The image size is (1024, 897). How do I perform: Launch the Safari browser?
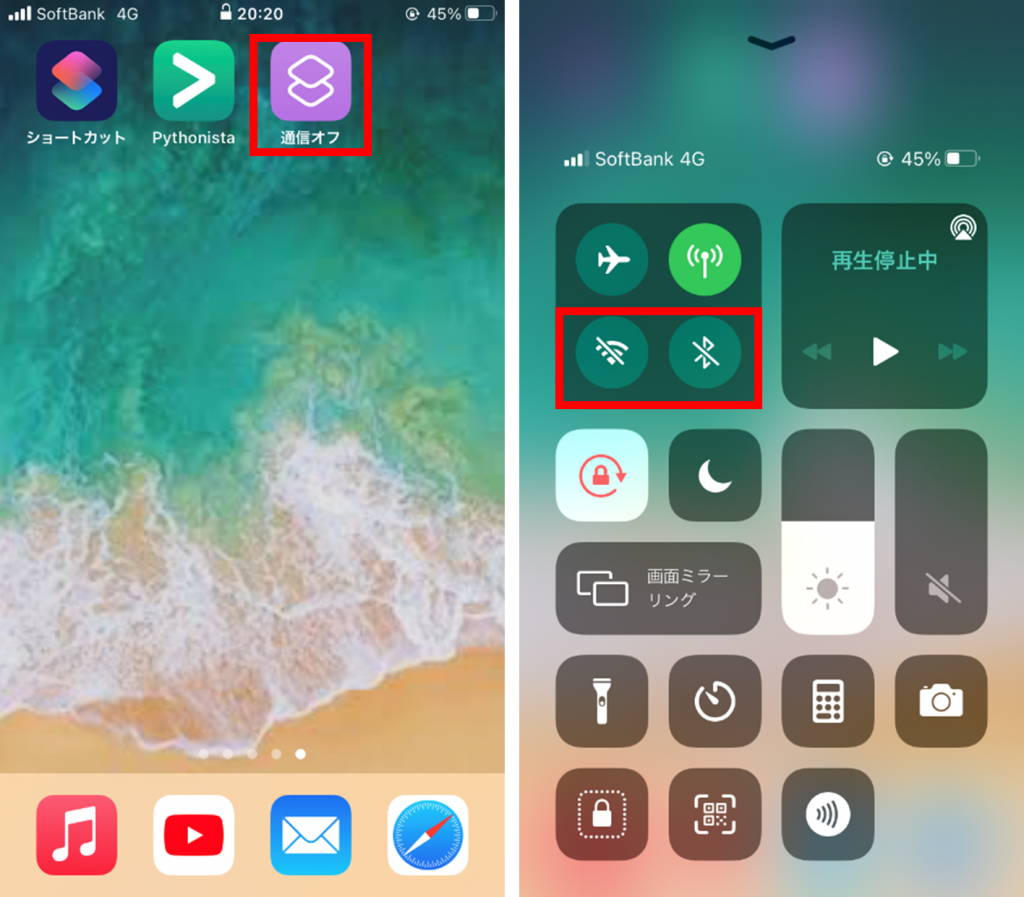click(427, 835)
